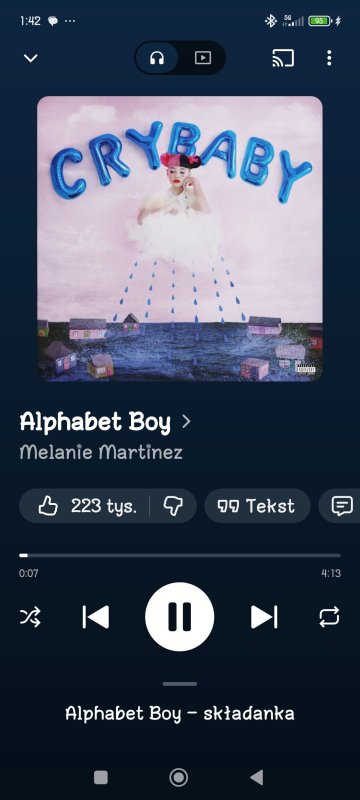Switch to the video mode

tap(203, 58)
